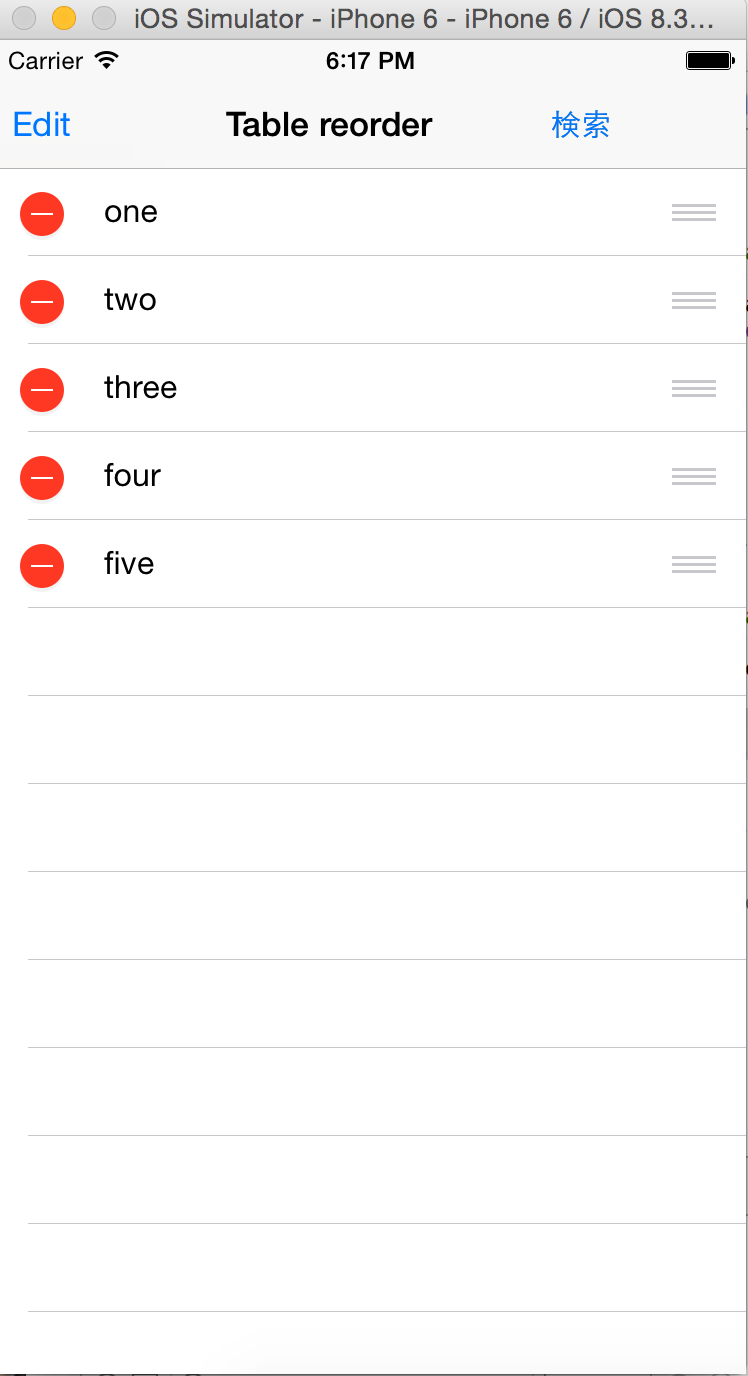Tap the reorder grip beside 'five'
748x1376 pixels.
pyautogui.click(x=693, y=565)
